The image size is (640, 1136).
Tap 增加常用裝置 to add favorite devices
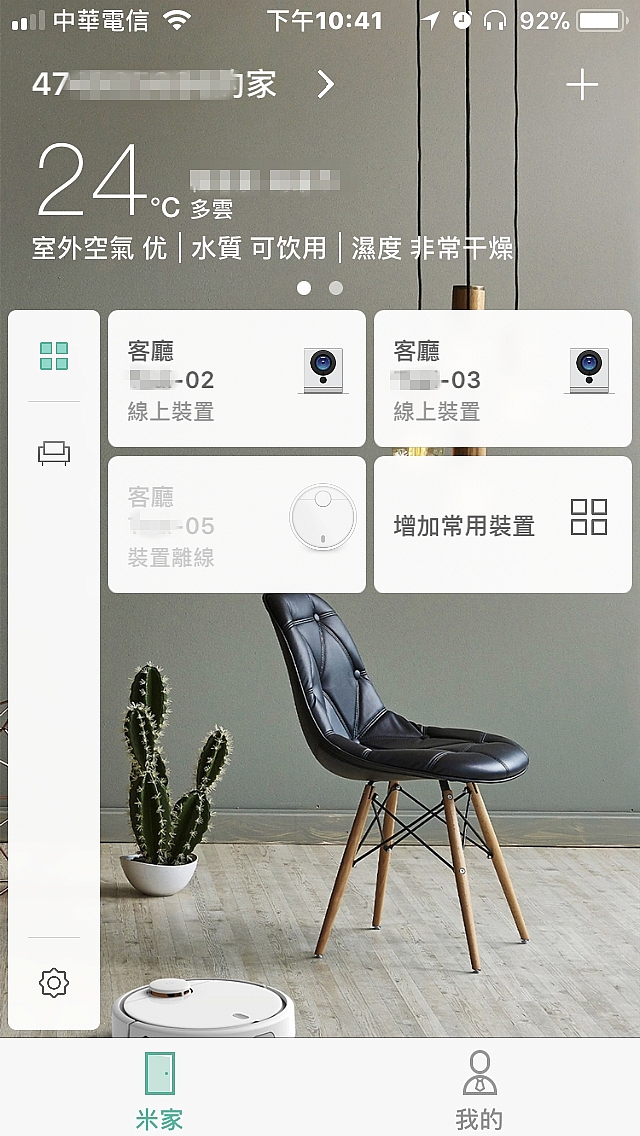[x=503, y=525]
